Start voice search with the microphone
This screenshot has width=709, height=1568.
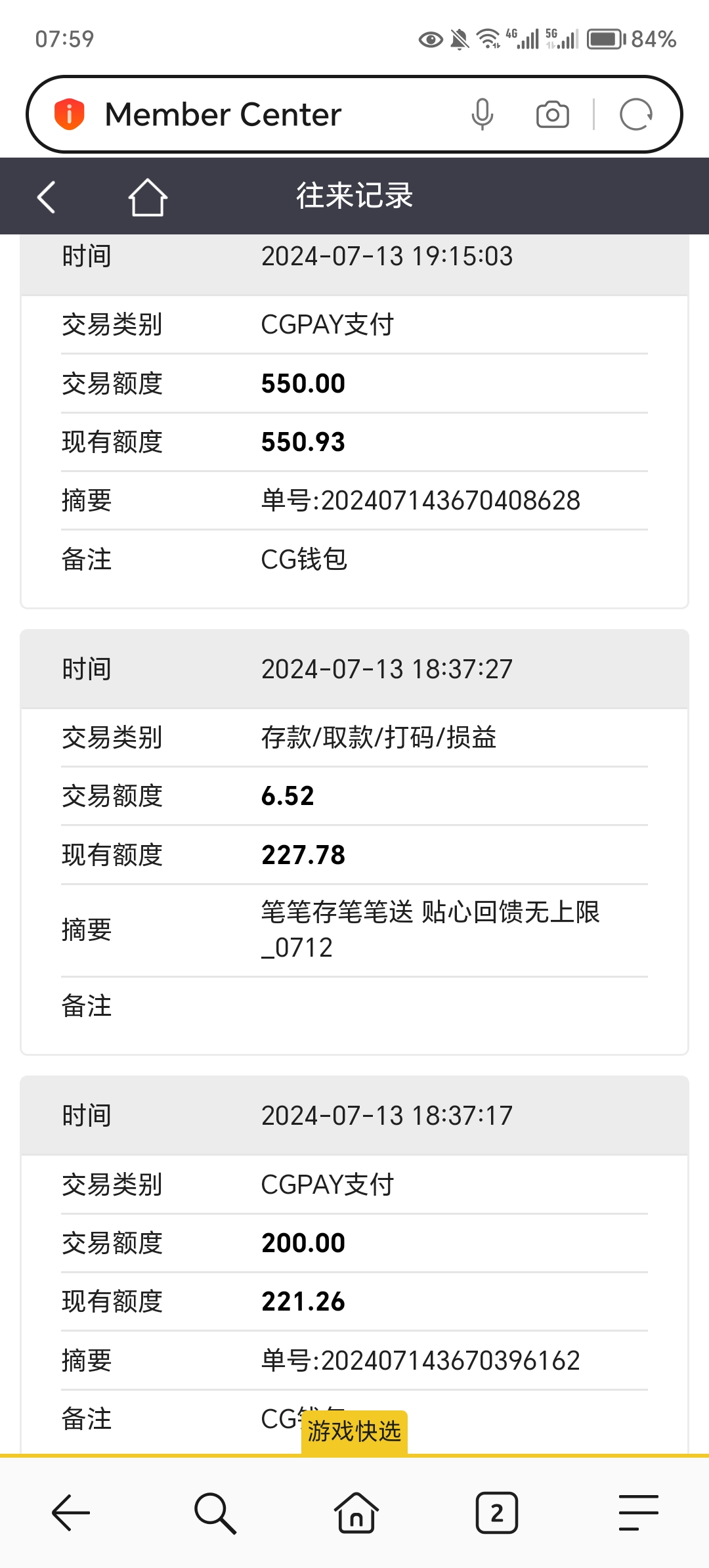(482, 115)
